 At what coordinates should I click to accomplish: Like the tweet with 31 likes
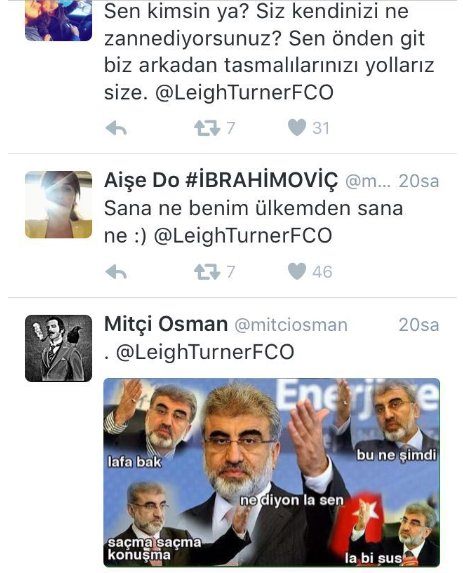(x=297, y=128)
